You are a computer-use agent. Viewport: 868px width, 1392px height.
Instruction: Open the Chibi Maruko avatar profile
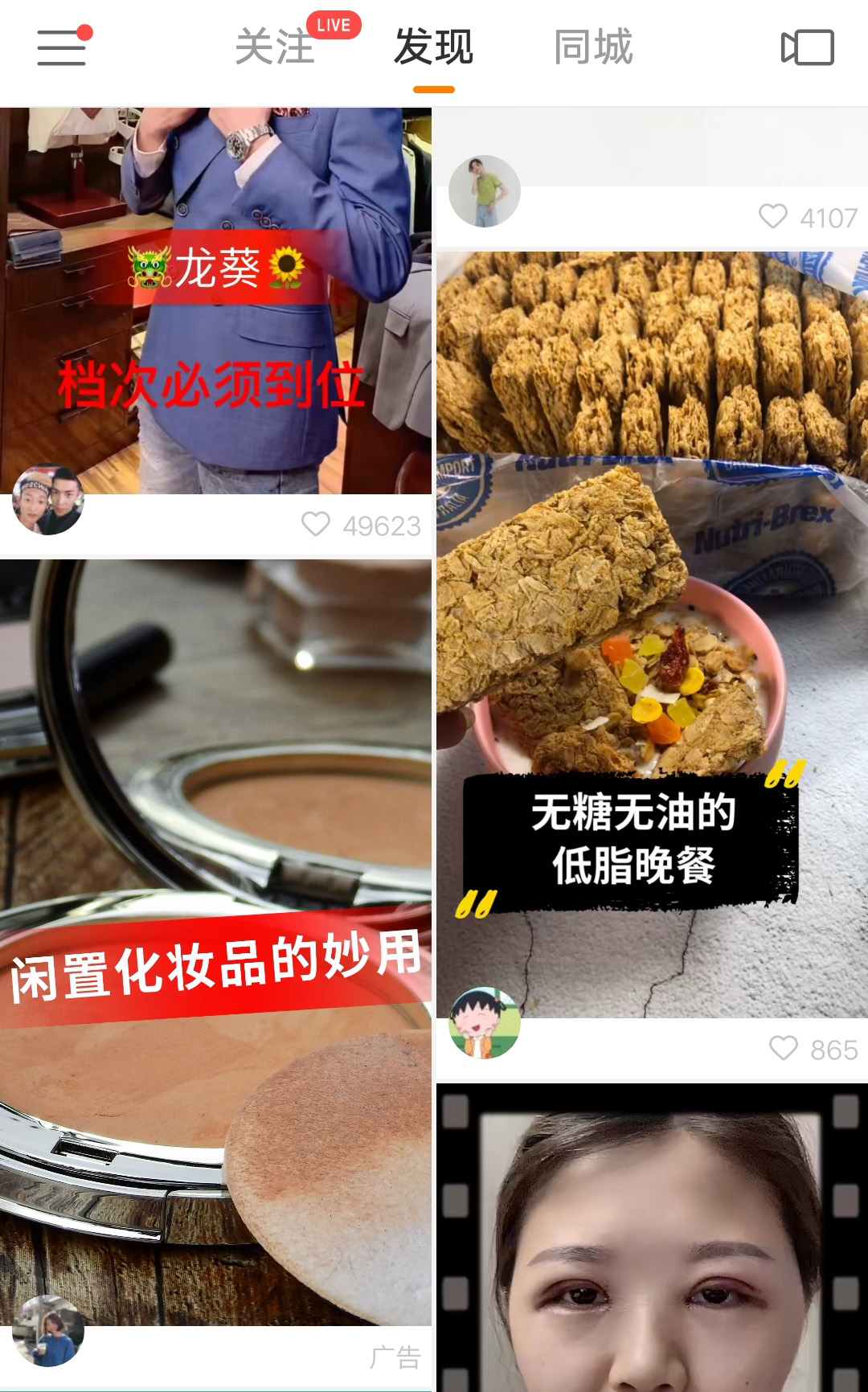click(x=485, y=1023)
